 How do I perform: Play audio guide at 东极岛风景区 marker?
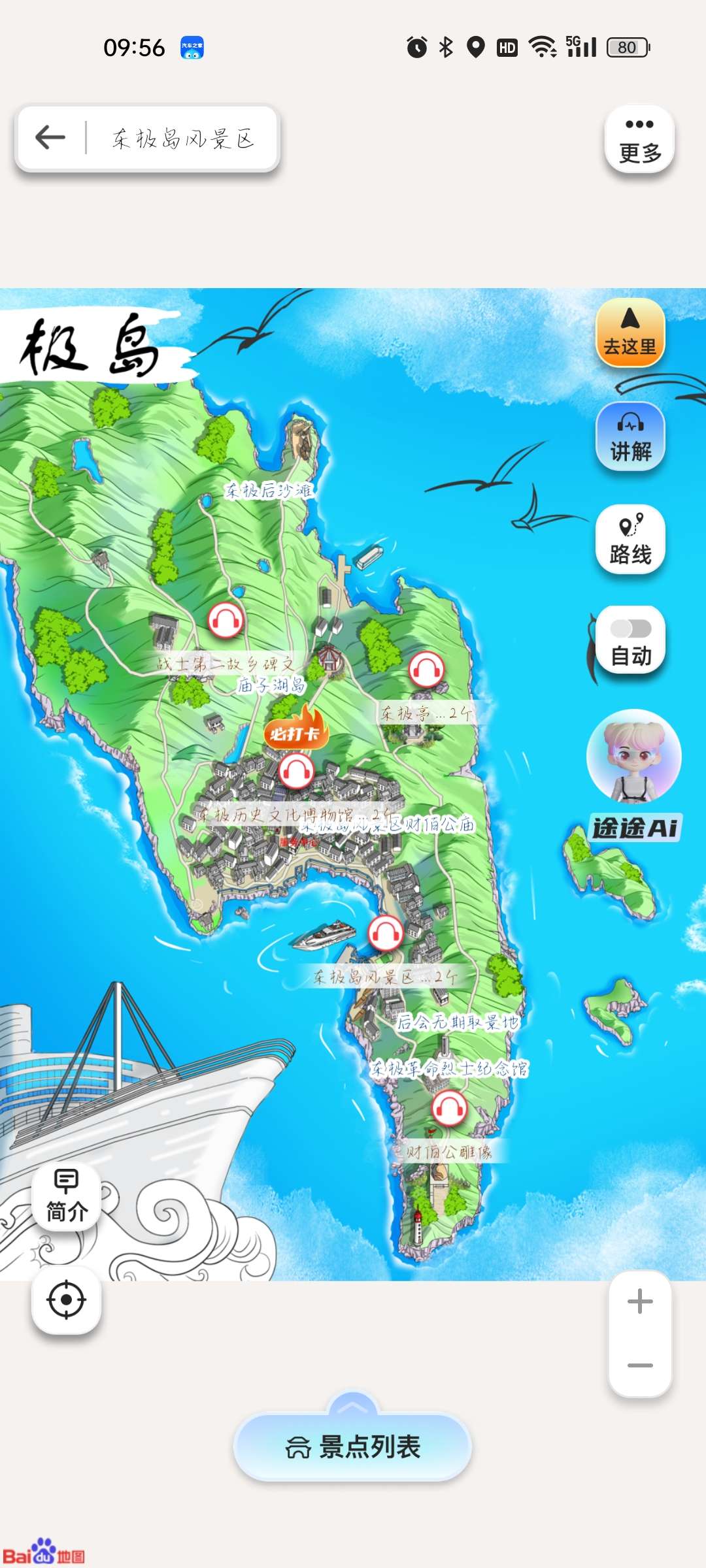point(386,933)
